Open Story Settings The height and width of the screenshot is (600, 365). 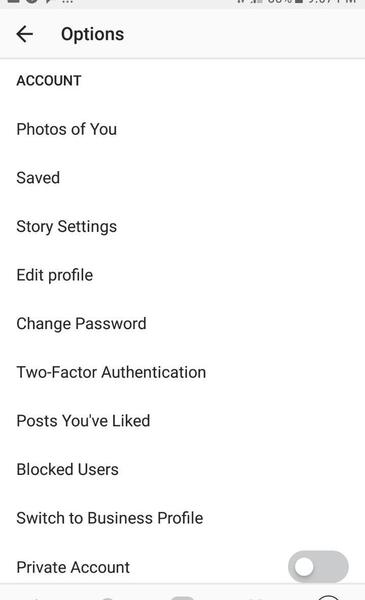(x=182, y=226)
